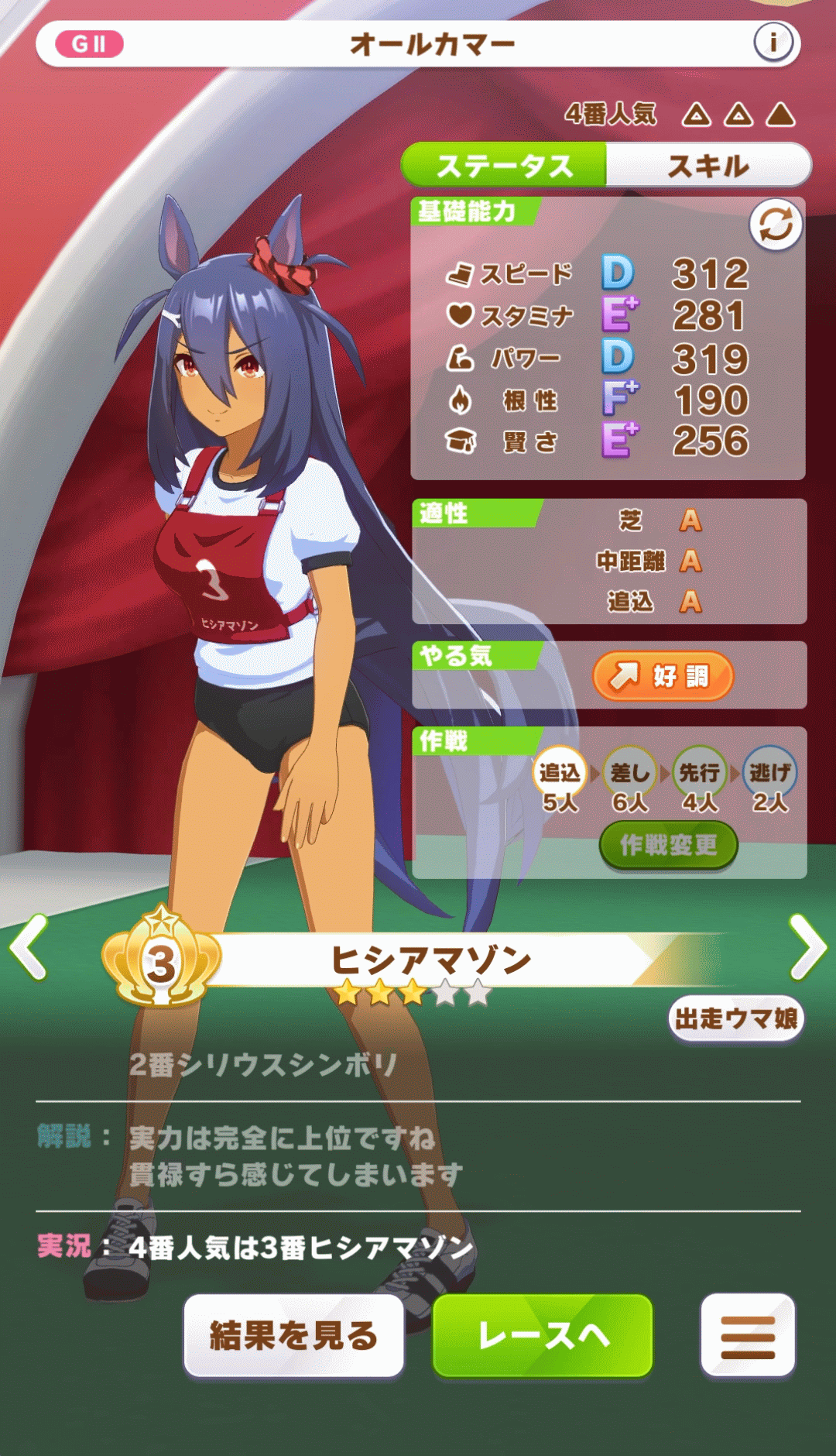Open the 出走ウマ娘 entrants list

point(735,1018)
